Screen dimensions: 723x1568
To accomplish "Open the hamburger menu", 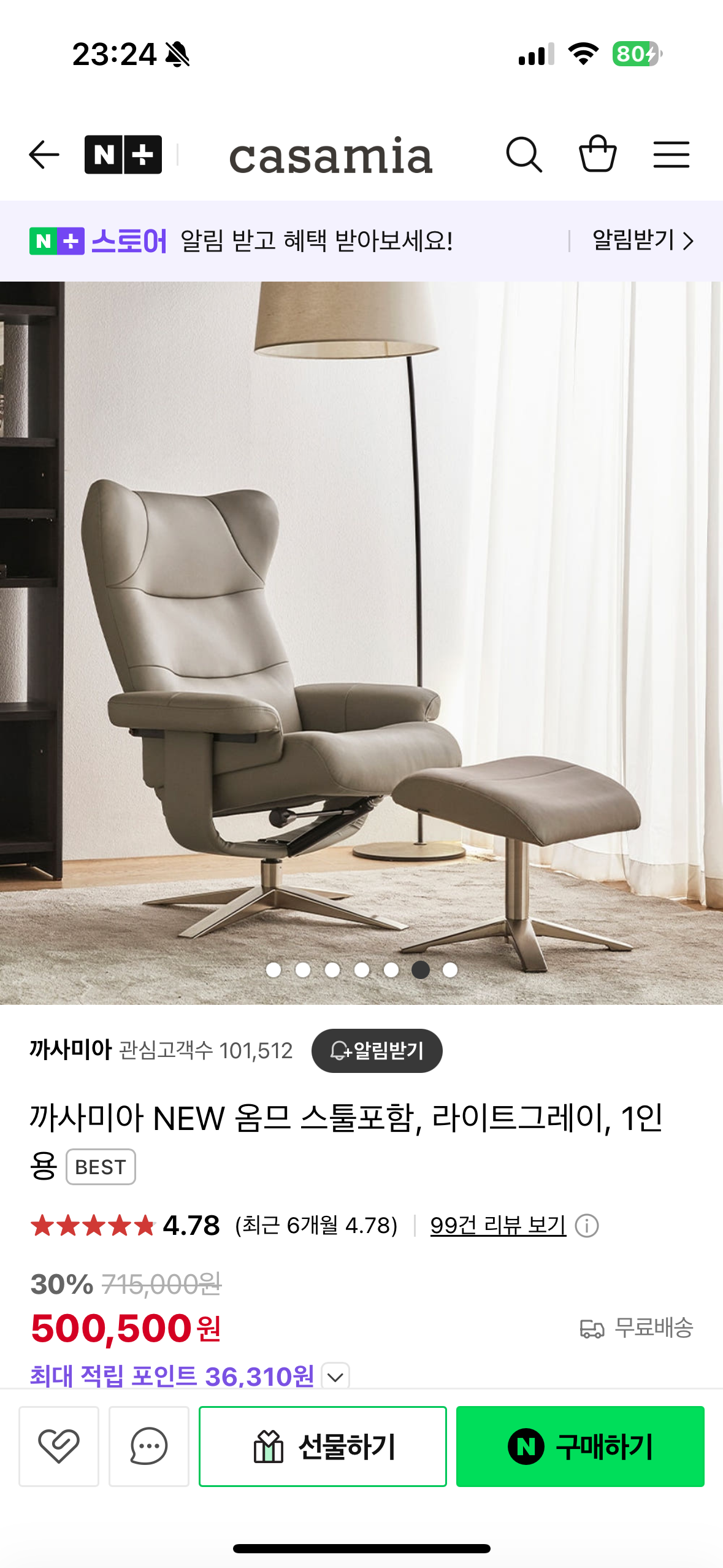I will [x=671, y=155].
